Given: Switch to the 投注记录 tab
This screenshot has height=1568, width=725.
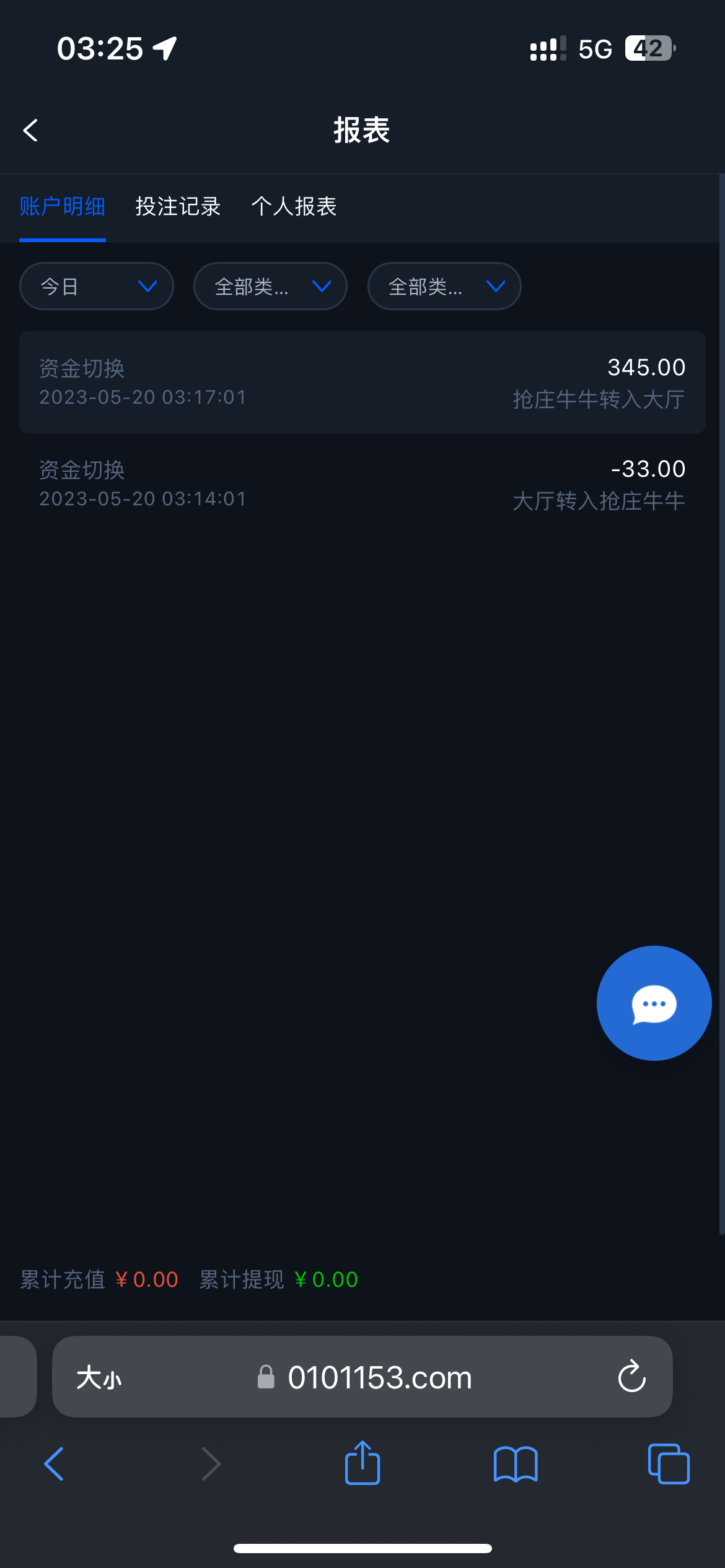Looking at the screenshot, I should point(178,207).
